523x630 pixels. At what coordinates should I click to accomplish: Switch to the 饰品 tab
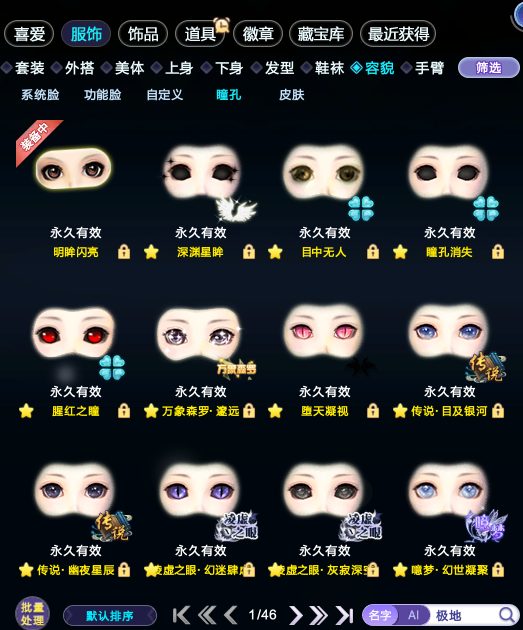[143, 34]
